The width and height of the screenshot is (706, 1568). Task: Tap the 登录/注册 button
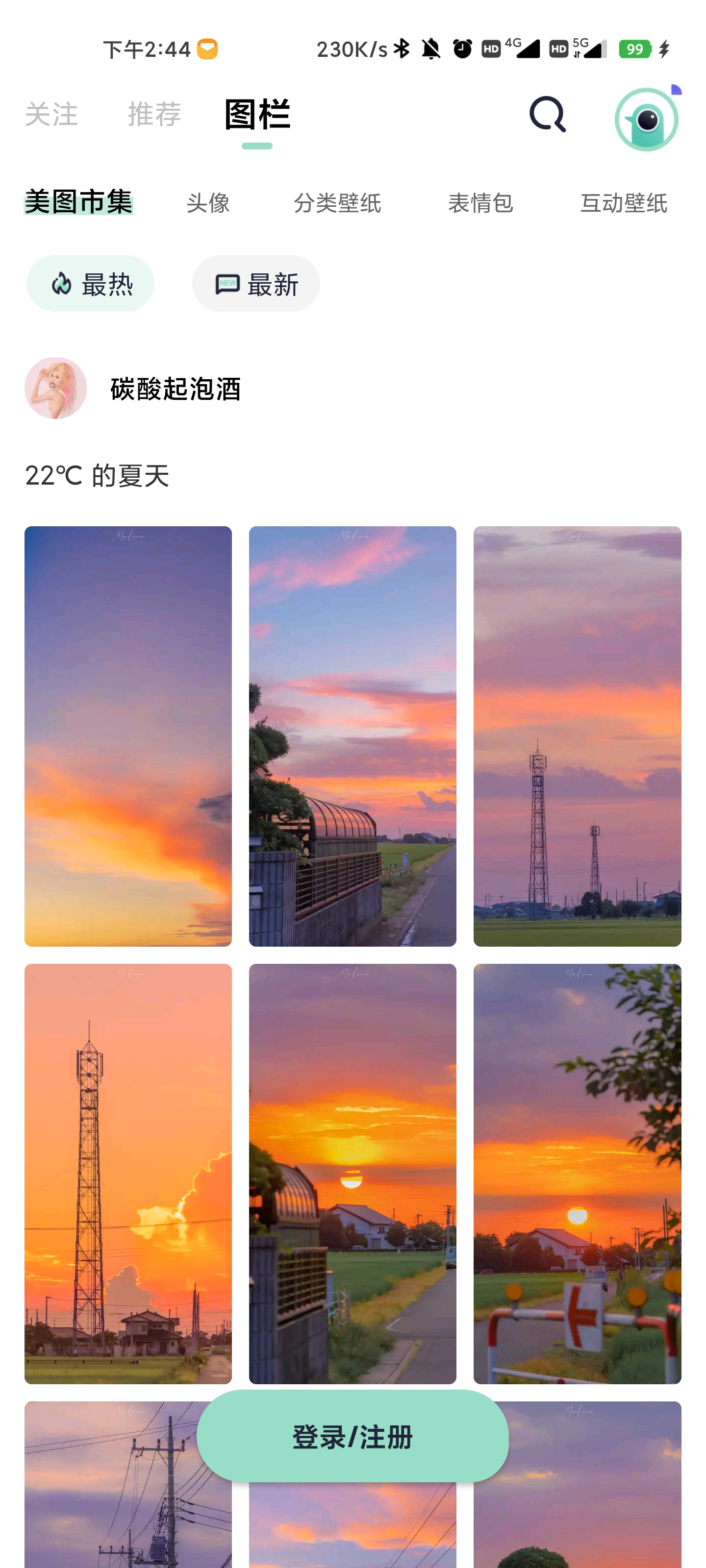[352, 1437]
